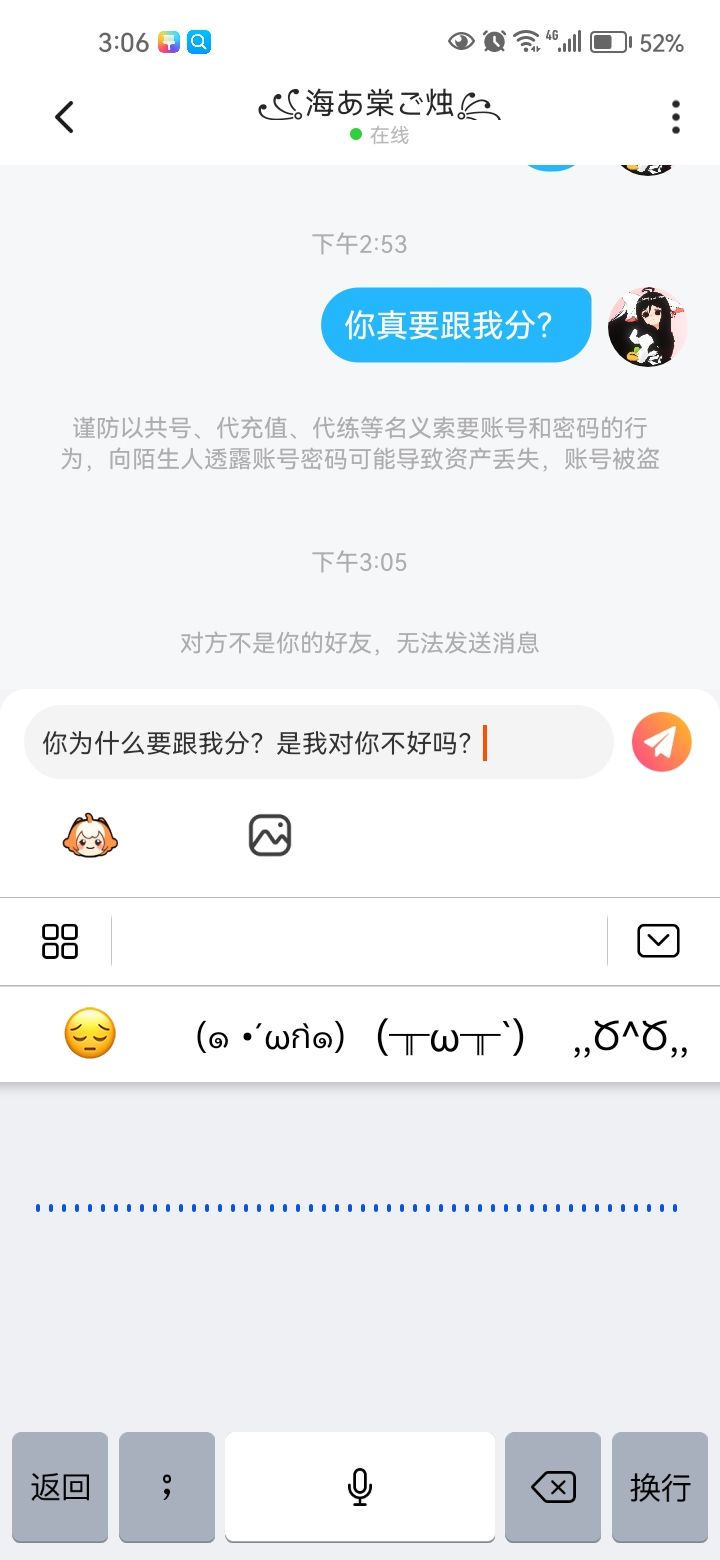Screen dimensions: 720x1560
Task: Start voice input with the microphone key
Action: (x=360, y=1487)
